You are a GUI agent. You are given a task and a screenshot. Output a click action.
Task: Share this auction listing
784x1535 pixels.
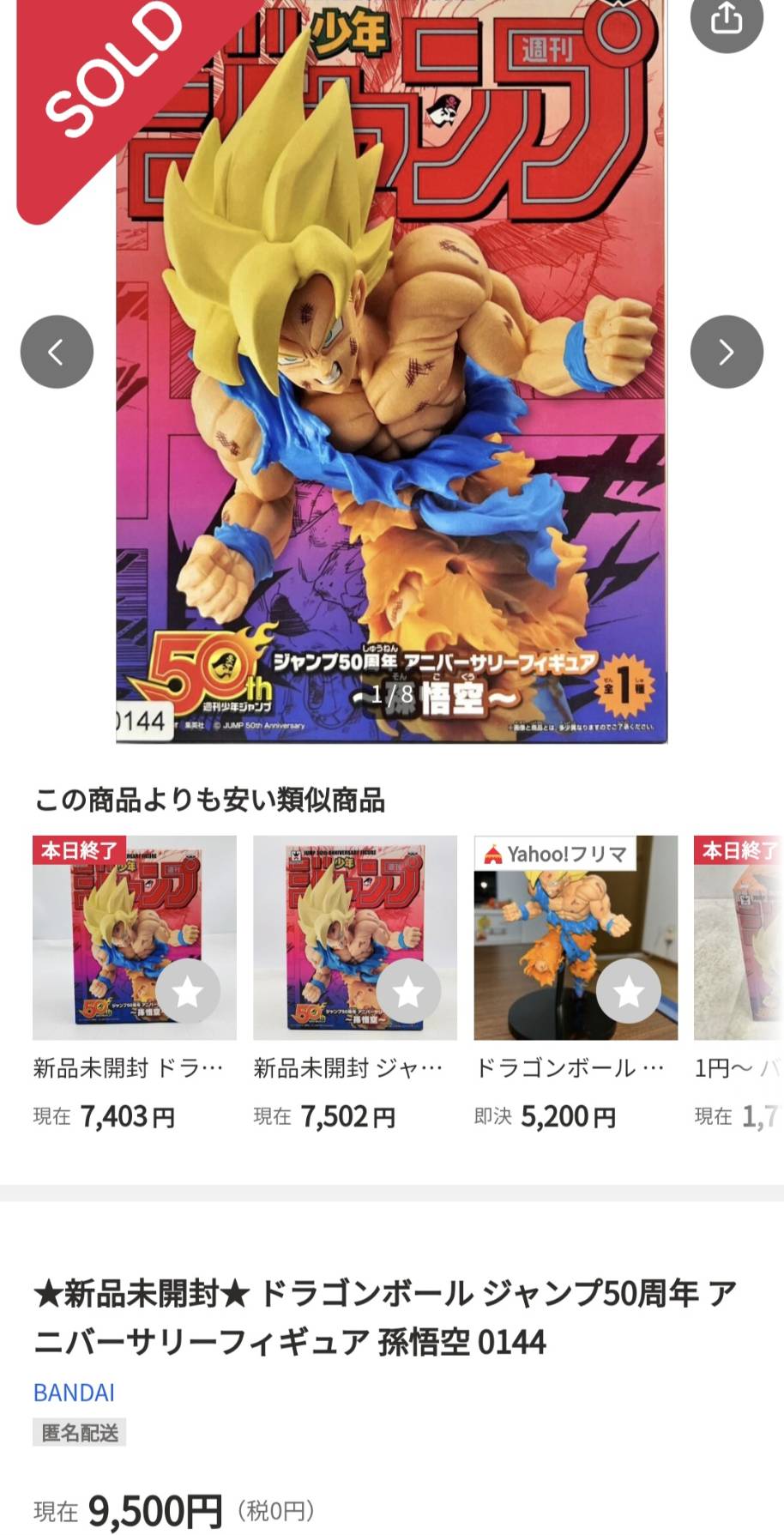point(726,19)
